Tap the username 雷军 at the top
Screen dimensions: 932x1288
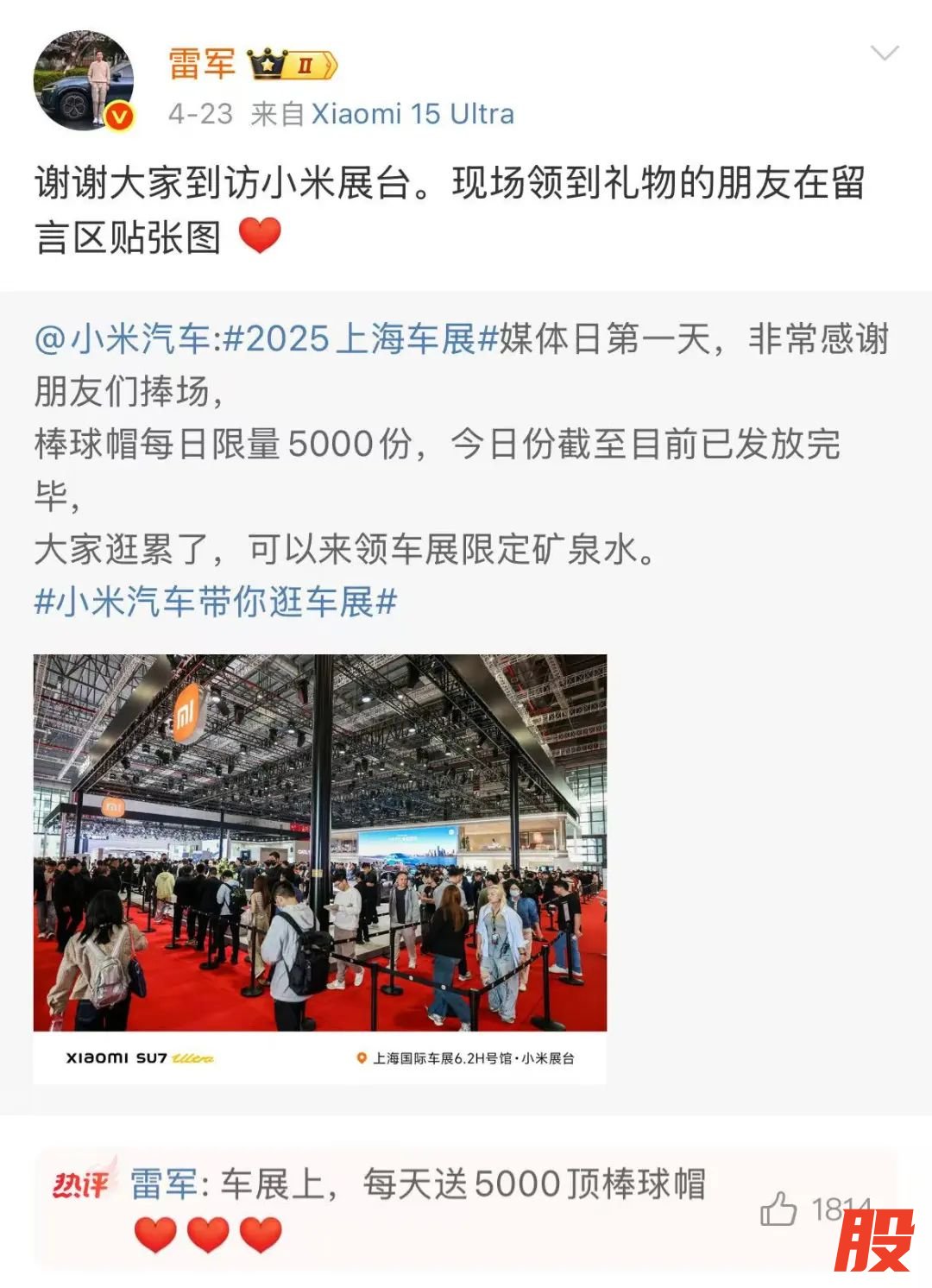[202, 64]
